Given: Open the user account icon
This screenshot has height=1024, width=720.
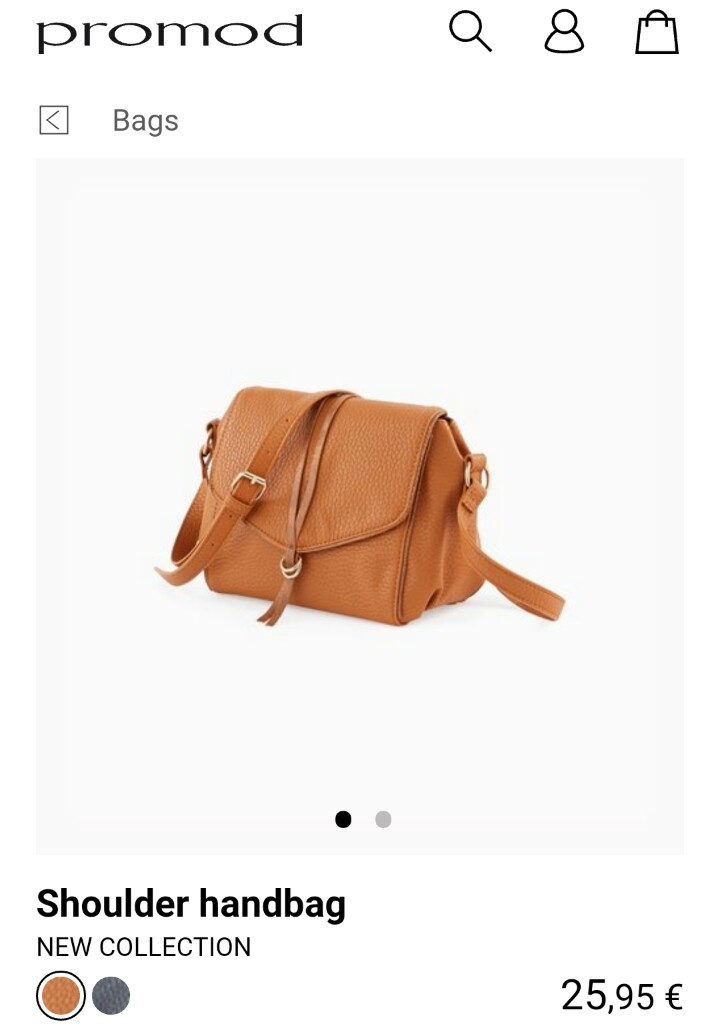Looking at the screenshot, I should (564, 32).
